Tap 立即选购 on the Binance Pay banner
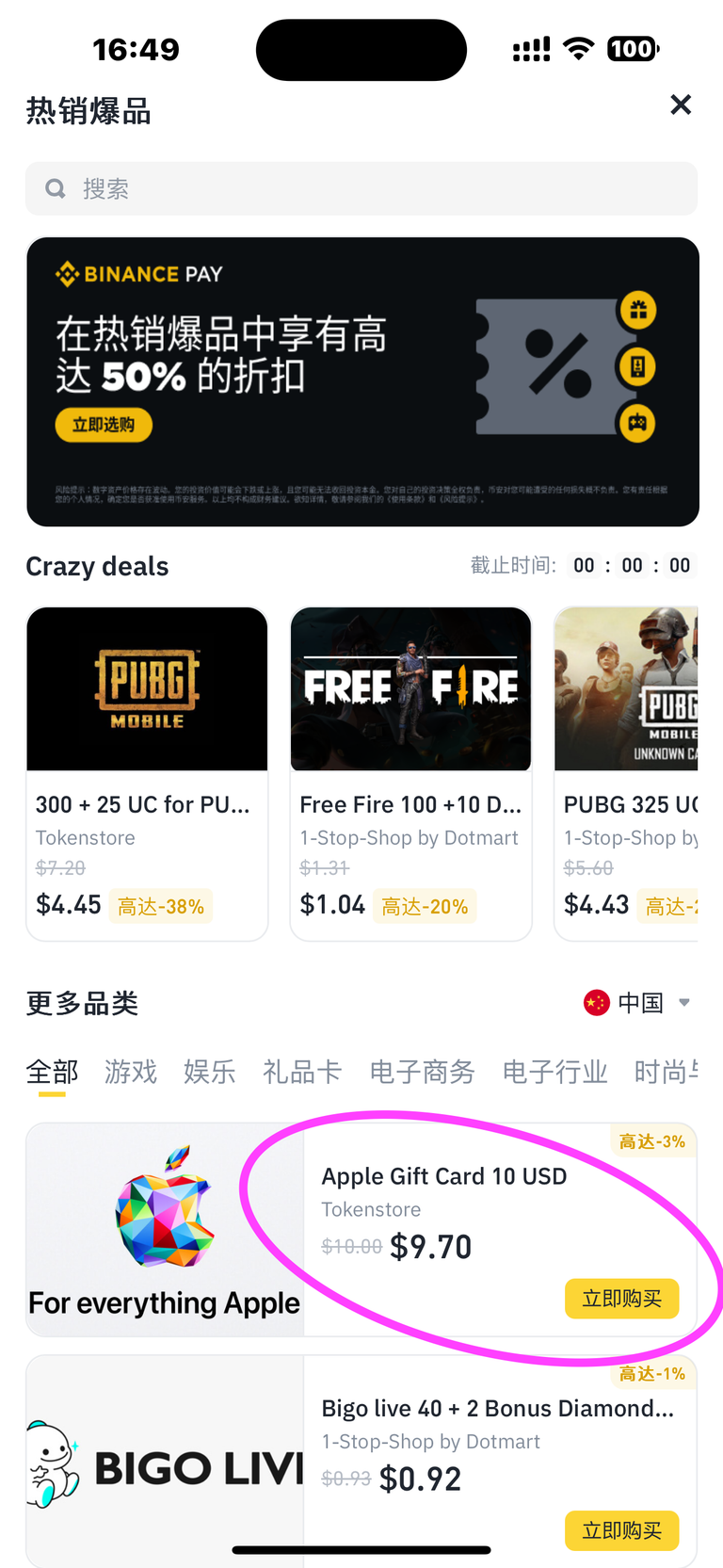Image resolution: width=723 pixels, height=1568 pixels. point(104,425)
